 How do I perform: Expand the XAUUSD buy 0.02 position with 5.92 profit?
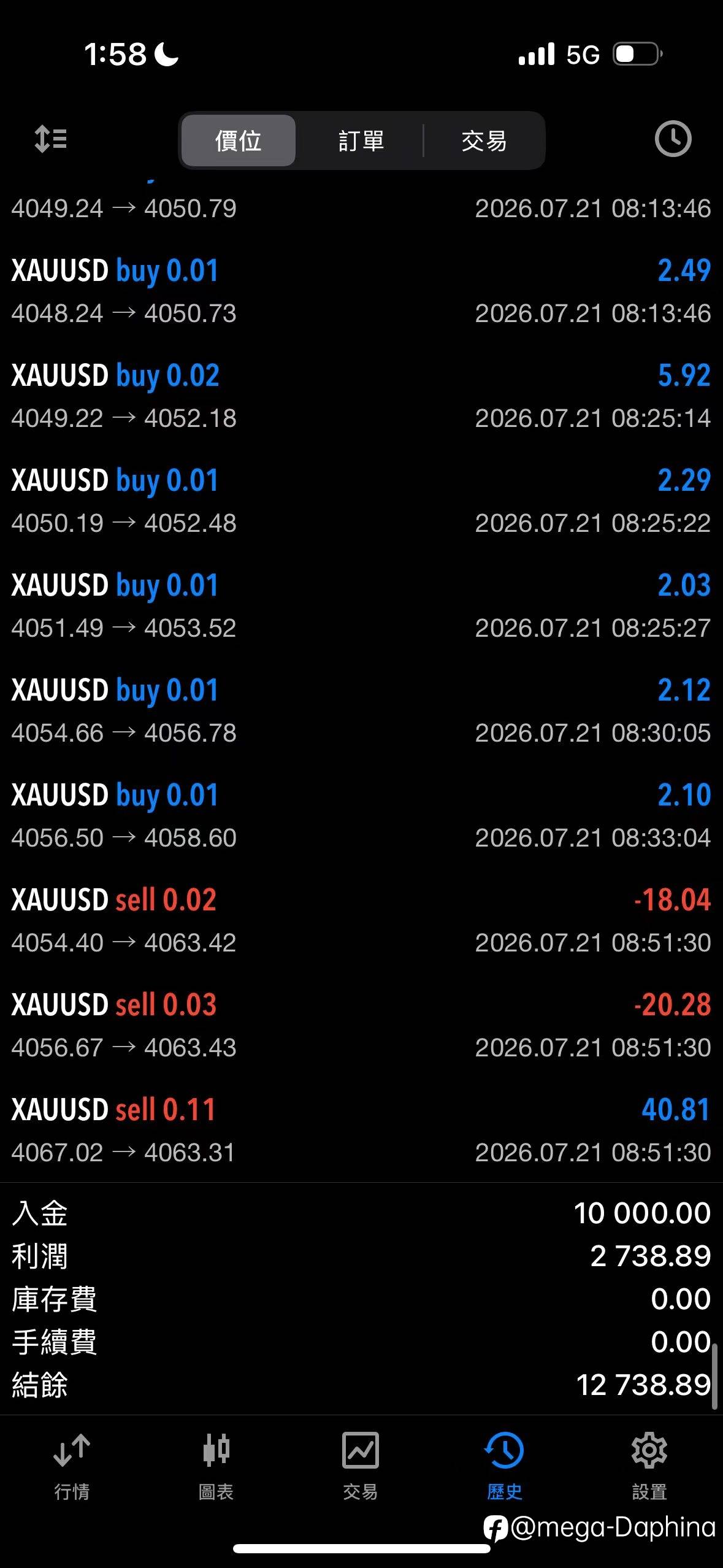(361, 396)
